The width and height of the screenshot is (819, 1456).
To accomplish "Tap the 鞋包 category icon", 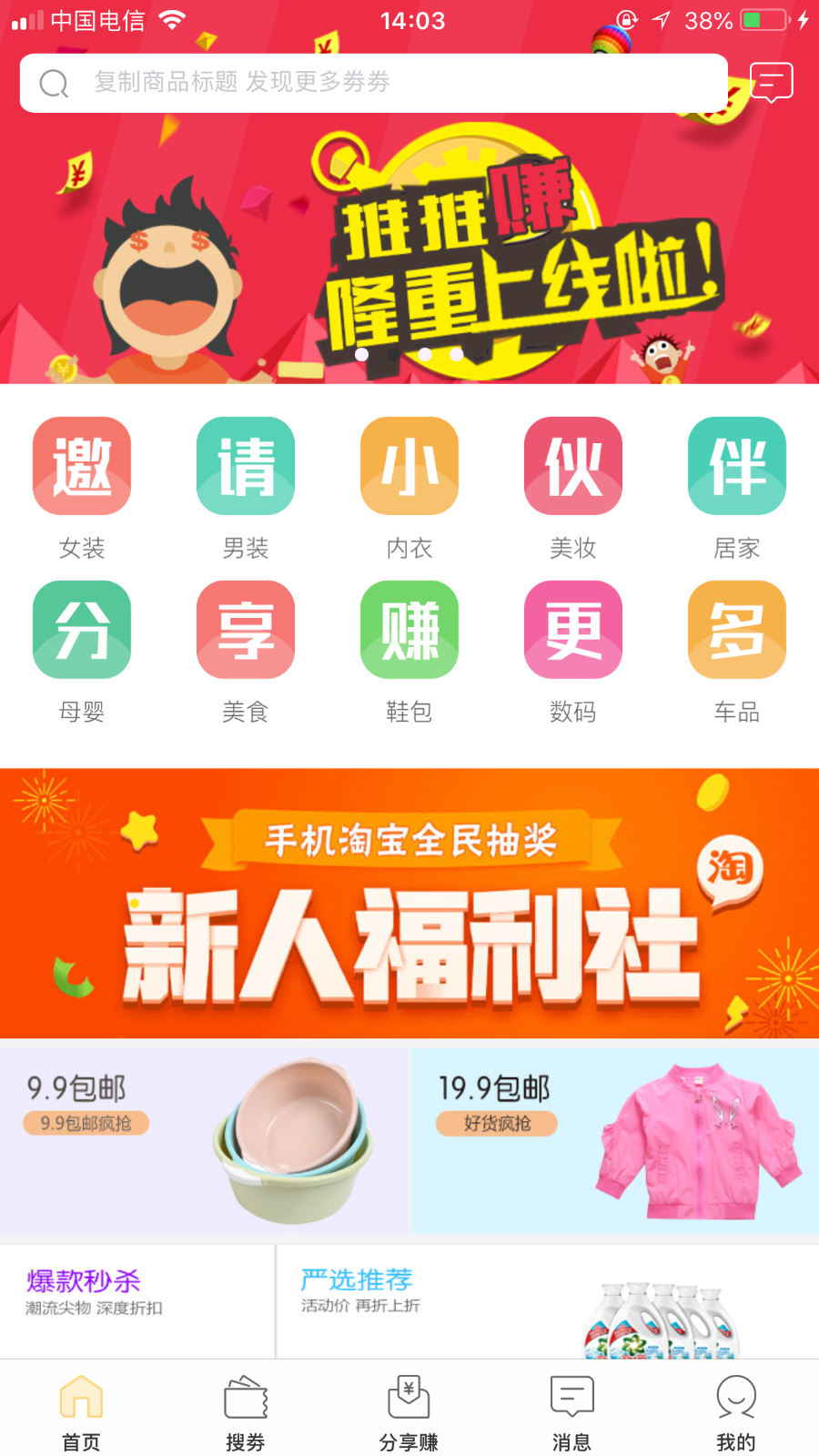I will pos(409,630).
